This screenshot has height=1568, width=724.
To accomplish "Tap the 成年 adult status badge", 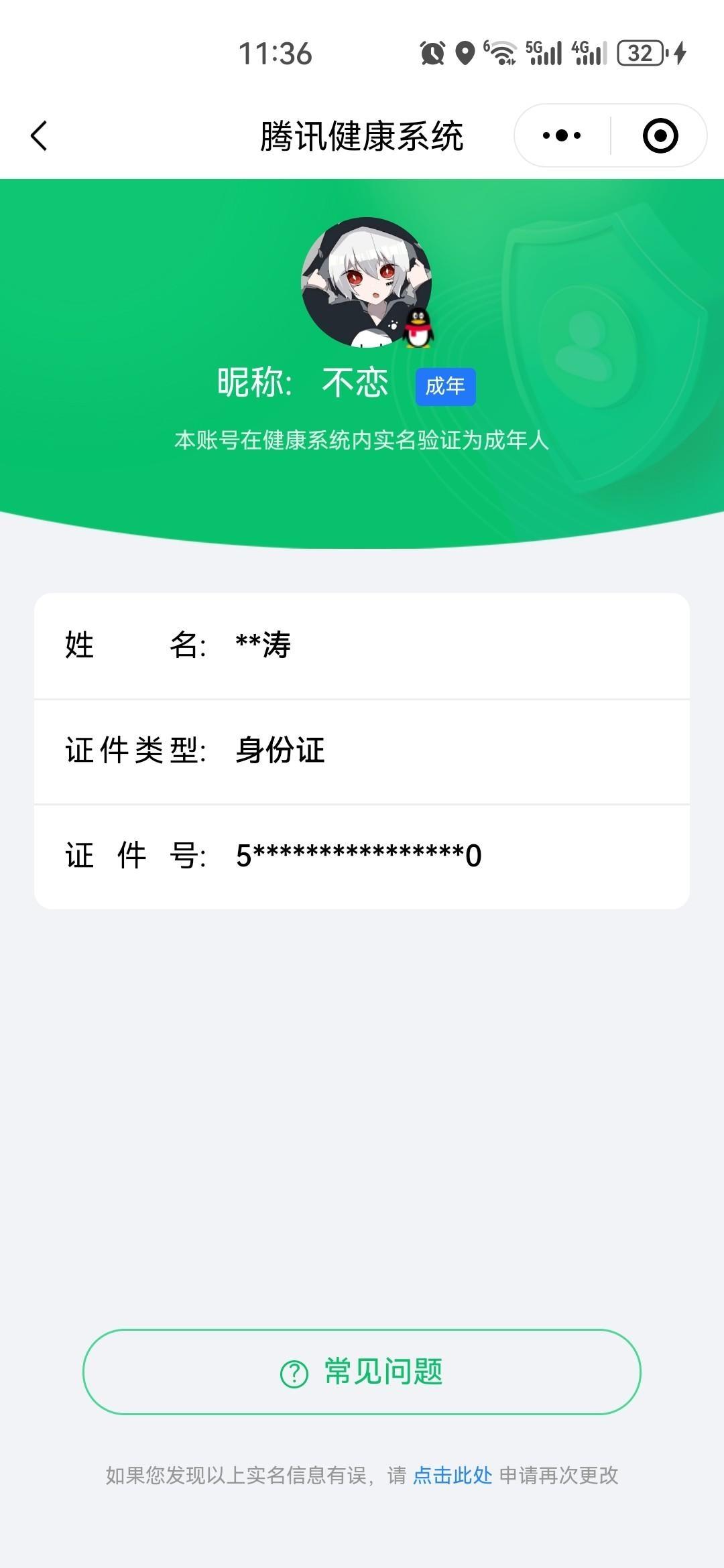I will [446, 385].
